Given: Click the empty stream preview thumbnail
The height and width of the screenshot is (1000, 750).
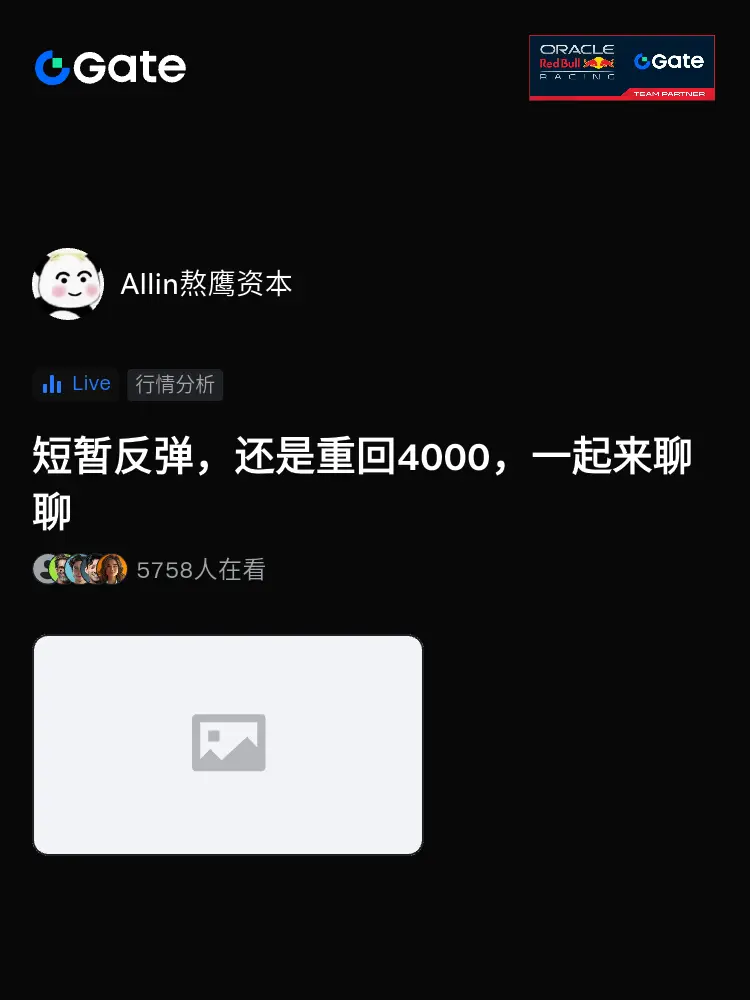Looking at the screenshot, I should coord(228,744).
